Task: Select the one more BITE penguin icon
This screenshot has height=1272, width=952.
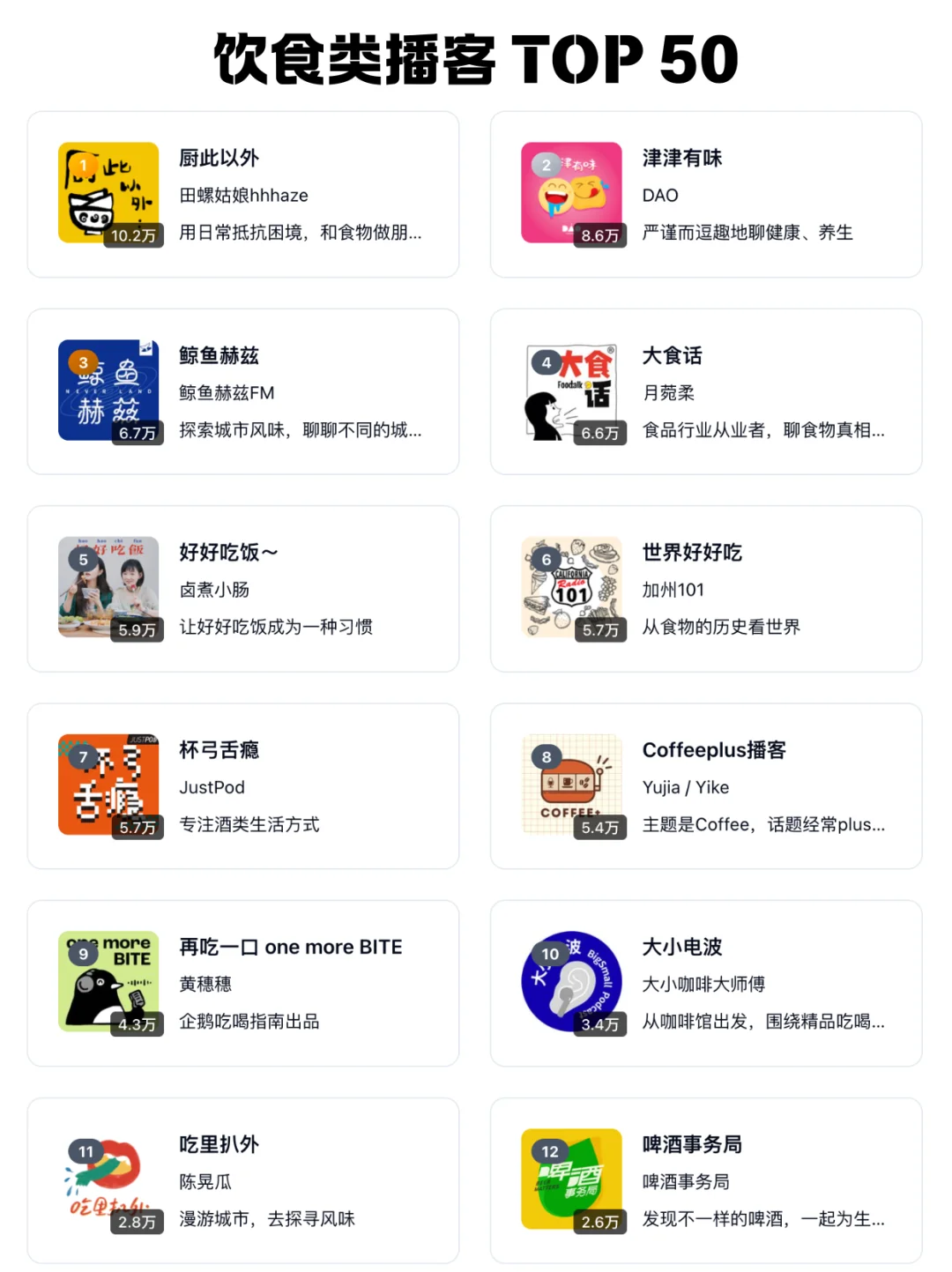Action: click(108, 980)
